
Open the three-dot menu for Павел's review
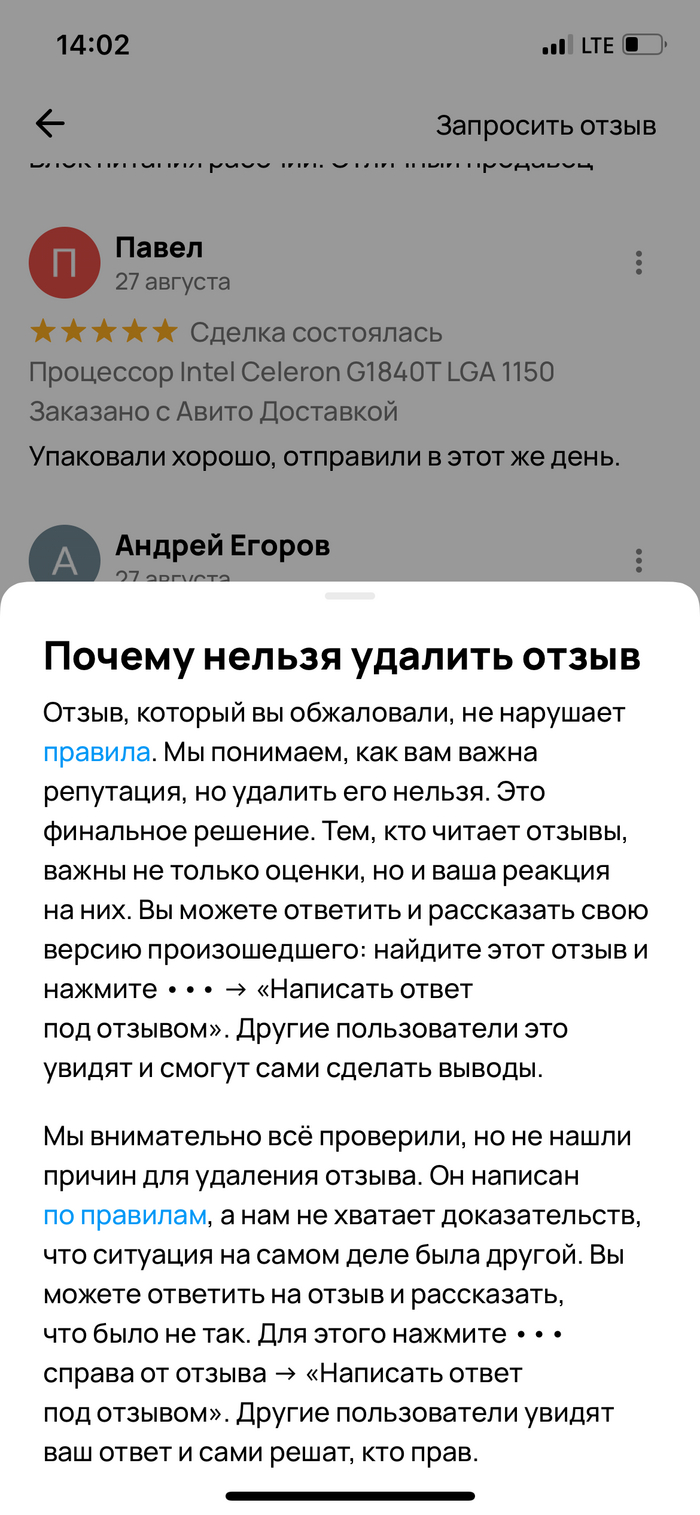(638, 263)
